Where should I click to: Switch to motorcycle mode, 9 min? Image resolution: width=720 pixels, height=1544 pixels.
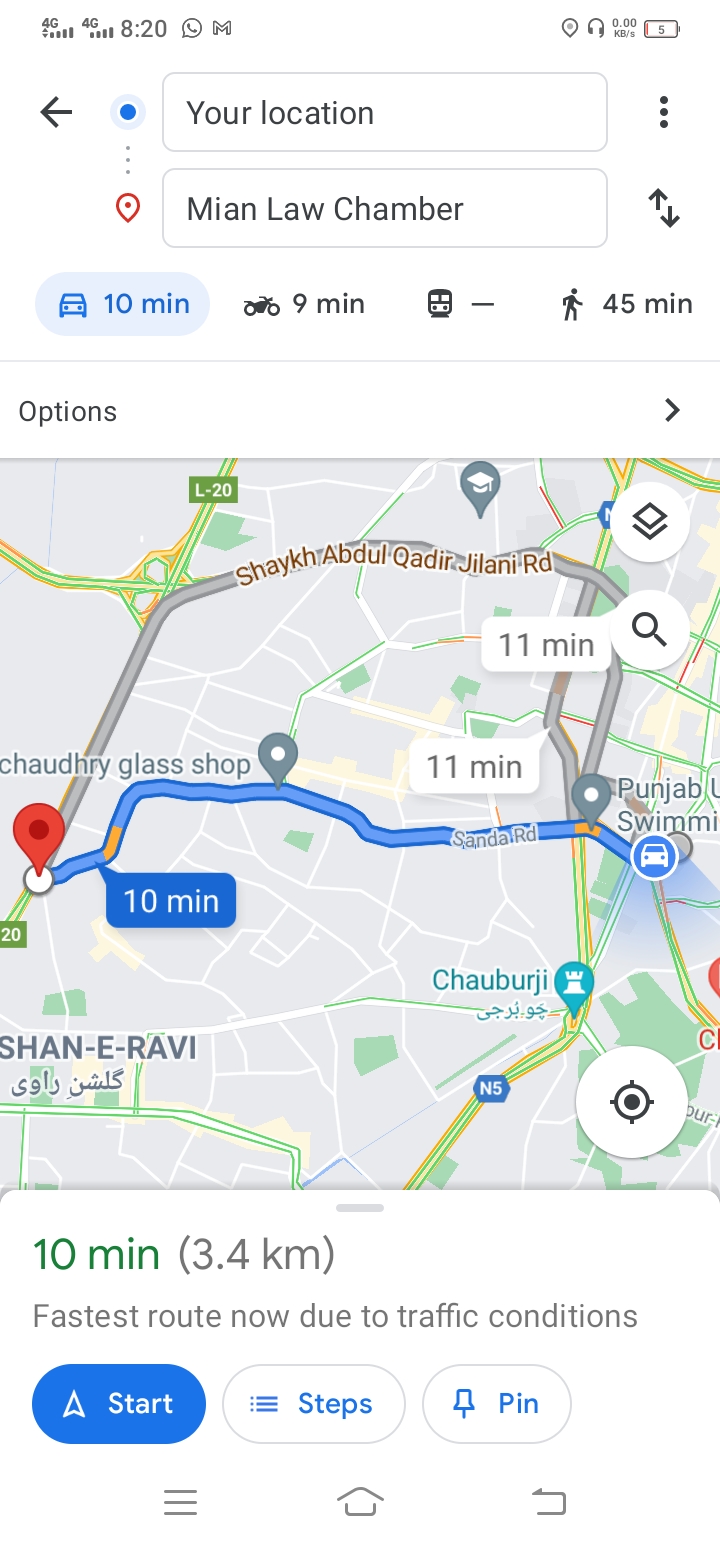(x=304, y=304)
